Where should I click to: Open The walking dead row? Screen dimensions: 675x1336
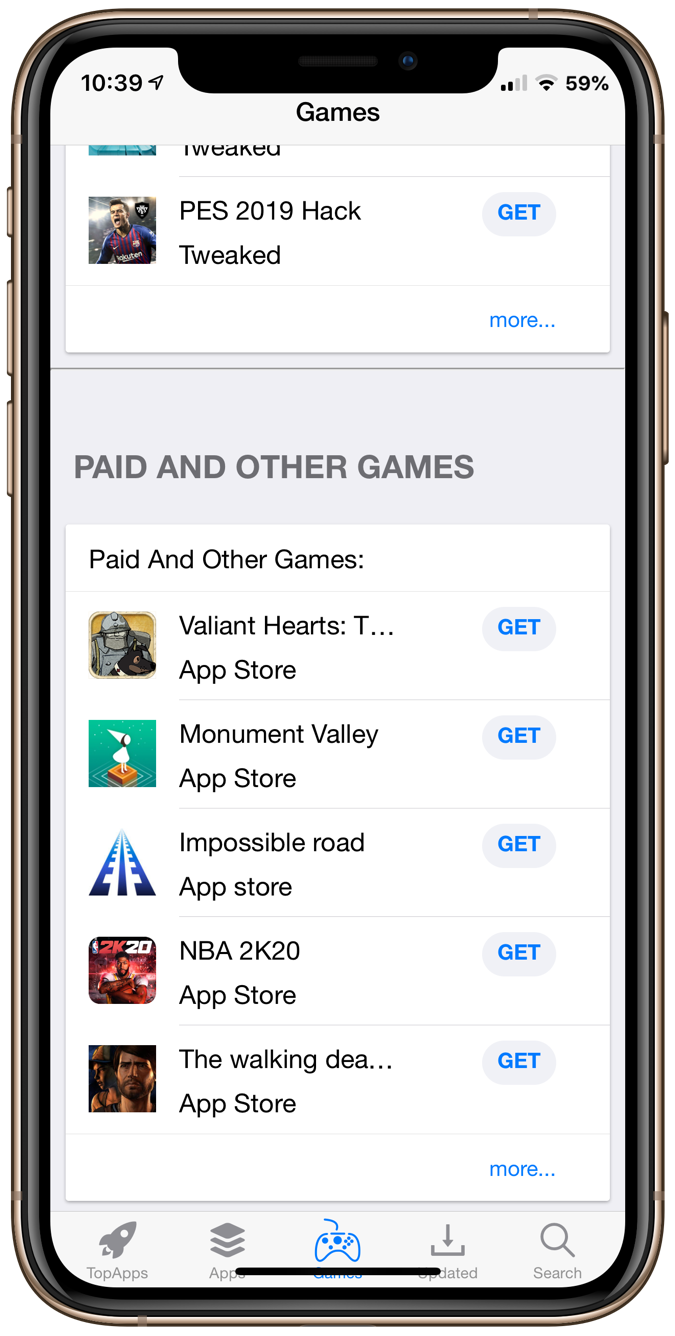tap(300, 1080)
